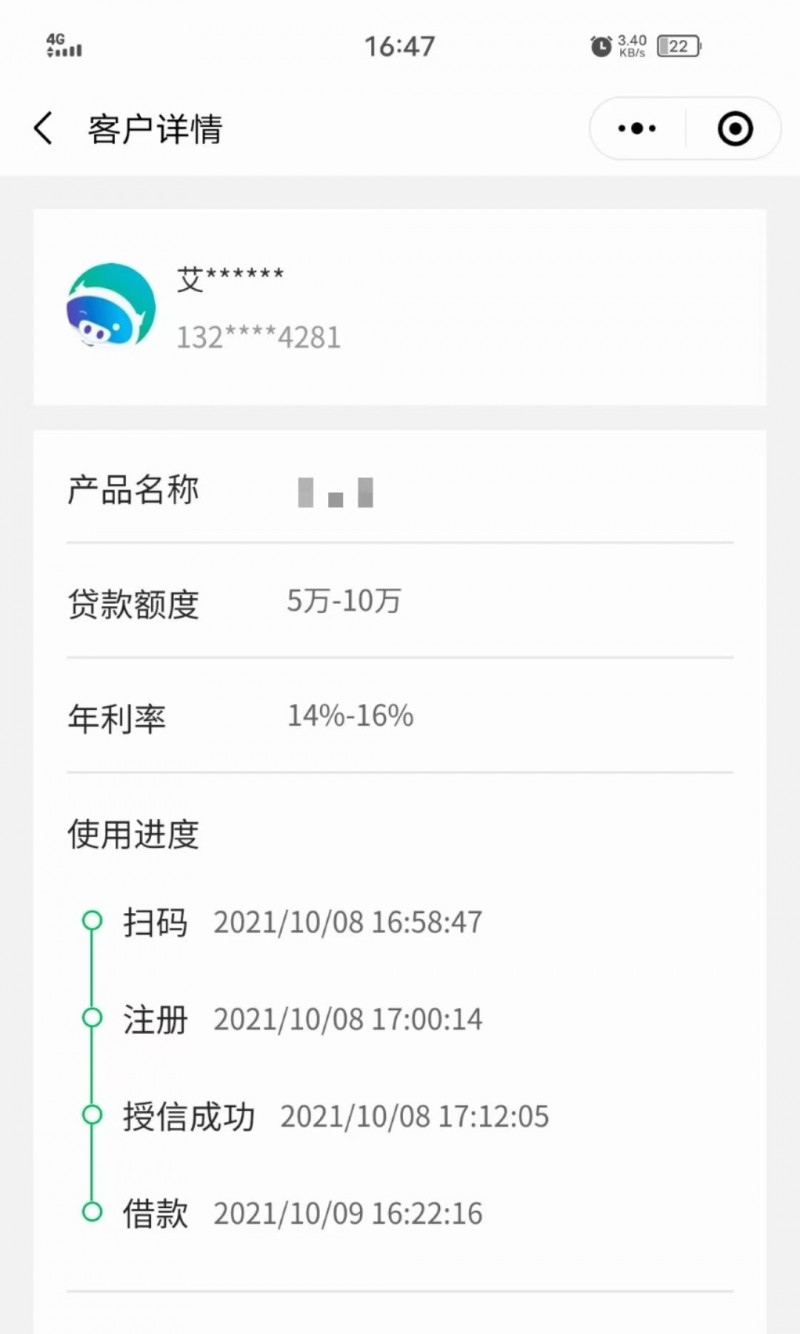Screen dimensions: 800x1334
Task: Tap the alarm clock status bar icon
Action: (600, 45)
